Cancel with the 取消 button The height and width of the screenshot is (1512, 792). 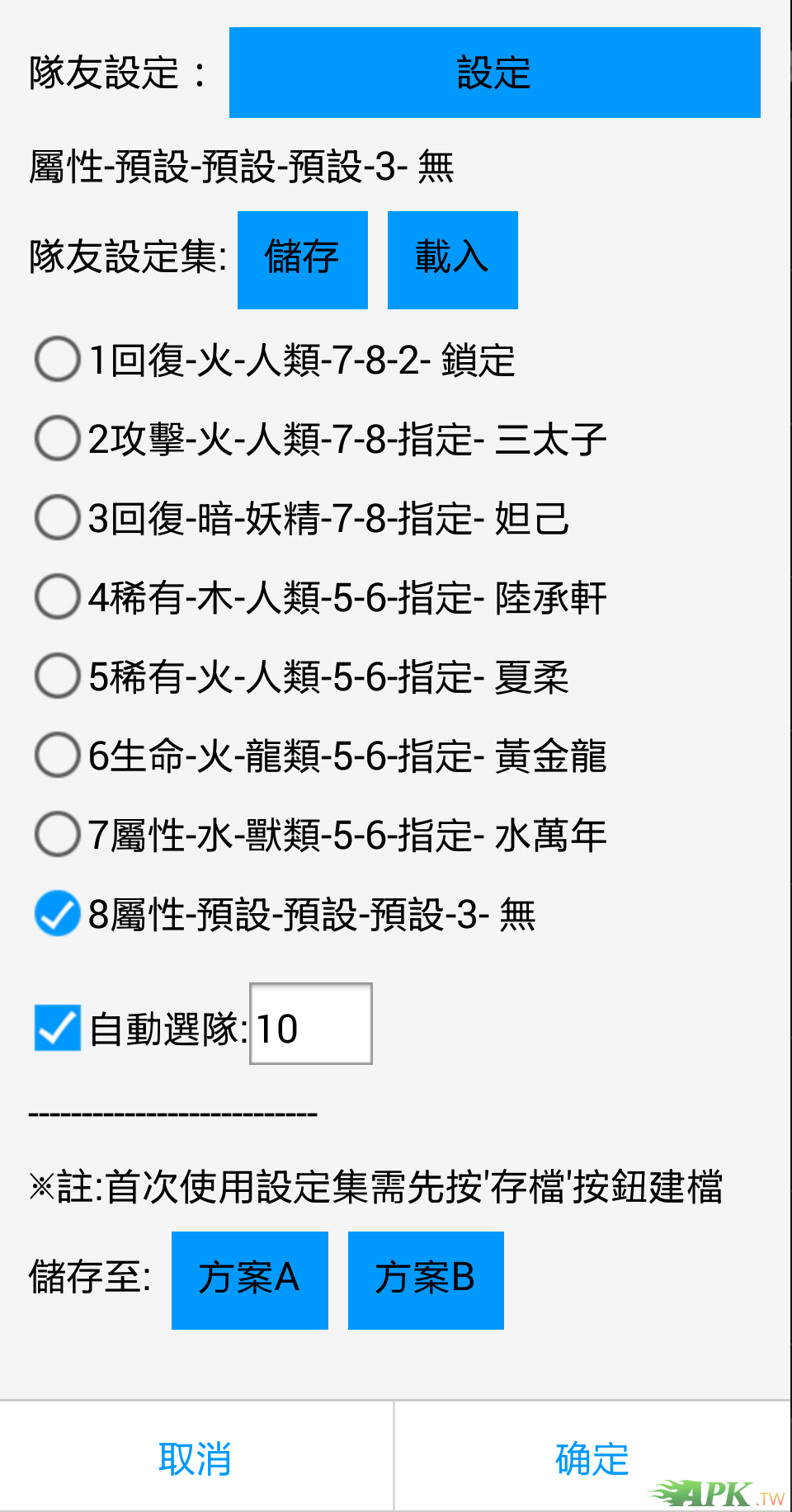[x=196, y=1458]
